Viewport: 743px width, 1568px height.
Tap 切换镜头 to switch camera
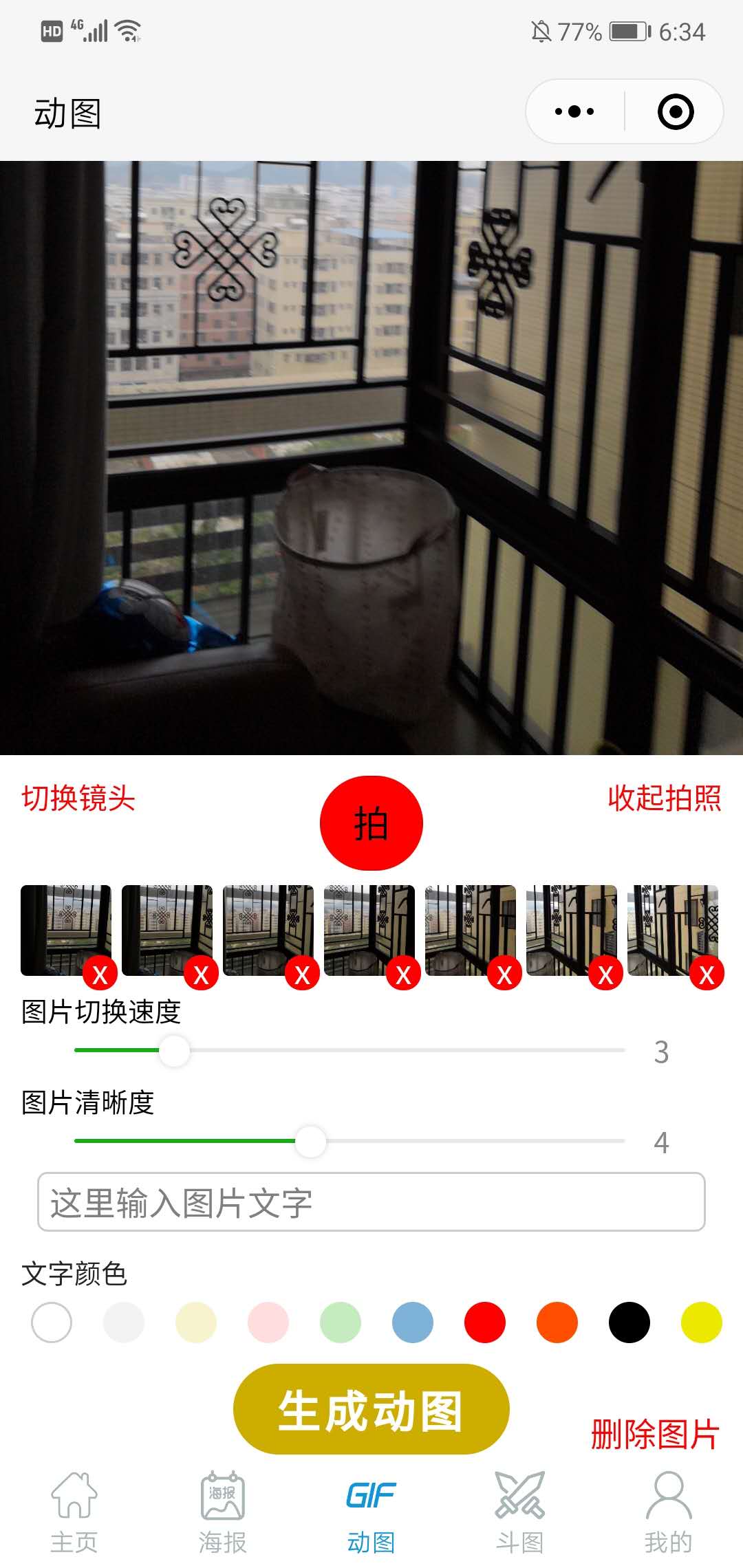[78, 798]
